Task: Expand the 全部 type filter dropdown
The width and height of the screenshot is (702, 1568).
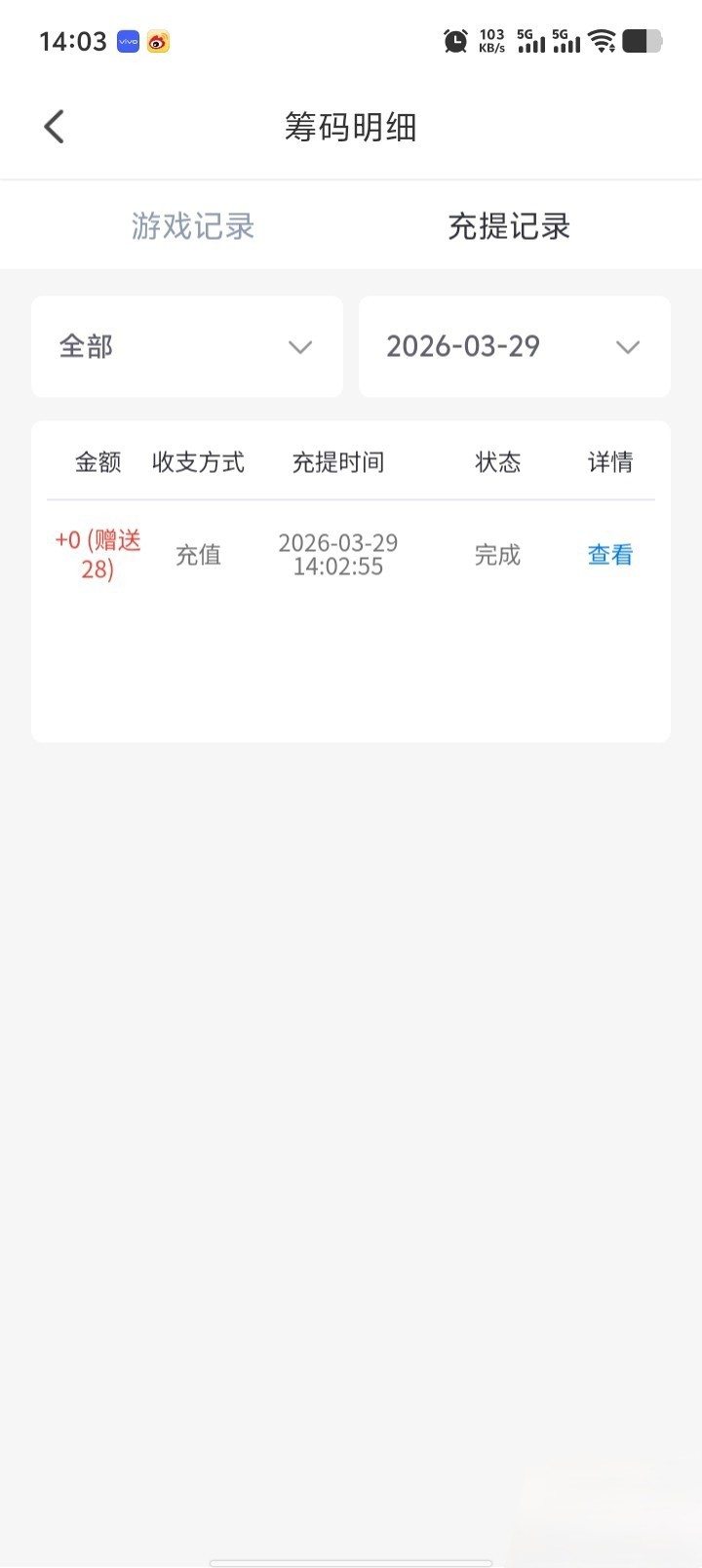Action: pyautogui.click(x=187, y=347)
